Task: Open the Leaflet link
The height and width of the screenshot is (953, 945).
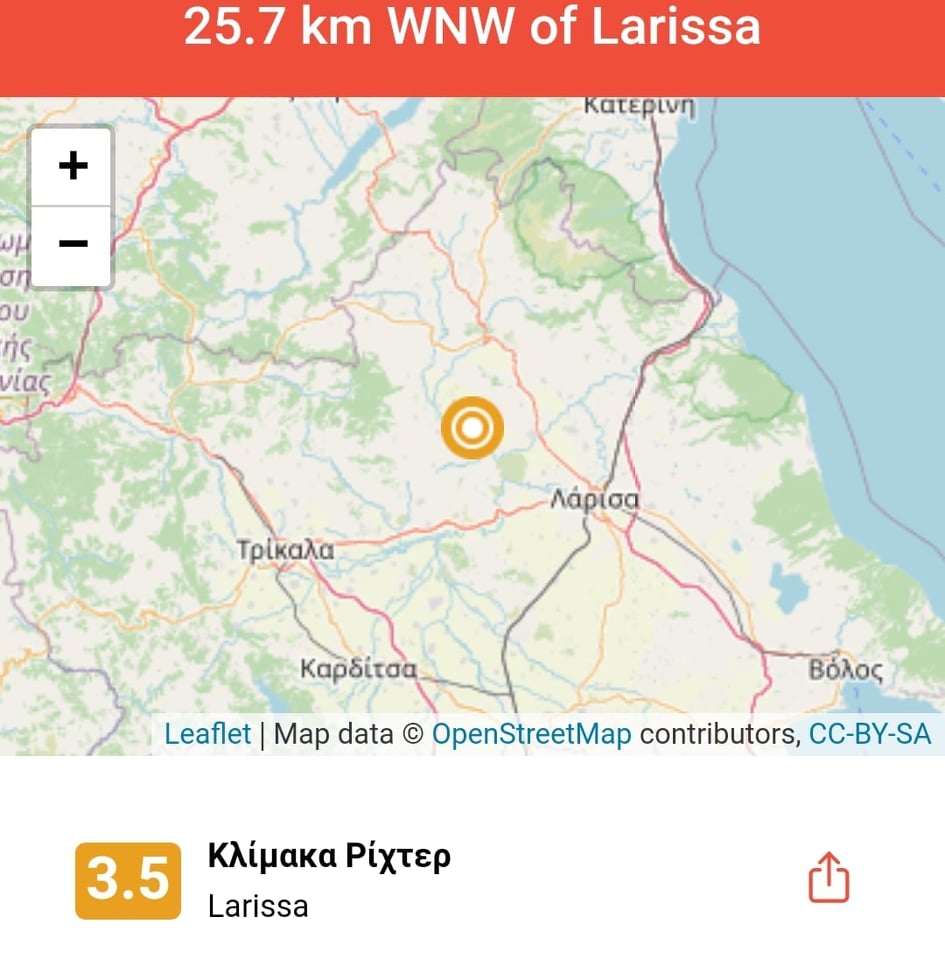Action: [208, 735]
